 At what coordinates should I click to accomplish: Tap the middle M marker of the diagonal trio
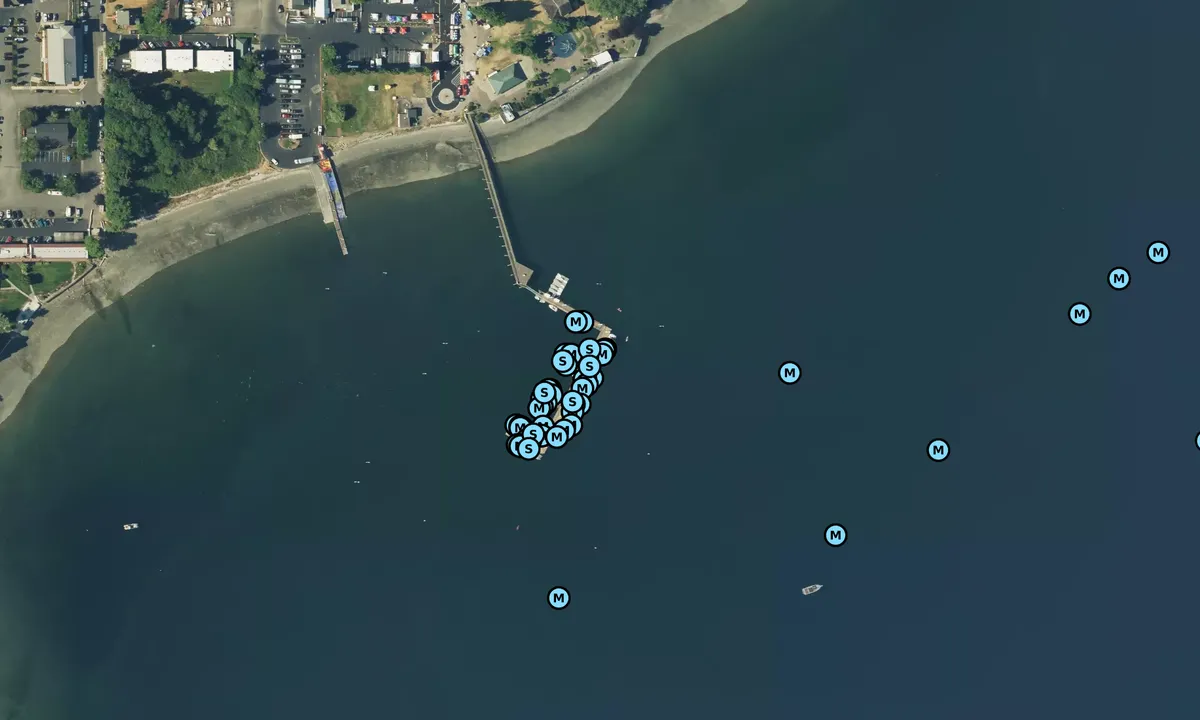pyautogui.click(x=1119, y=279)
